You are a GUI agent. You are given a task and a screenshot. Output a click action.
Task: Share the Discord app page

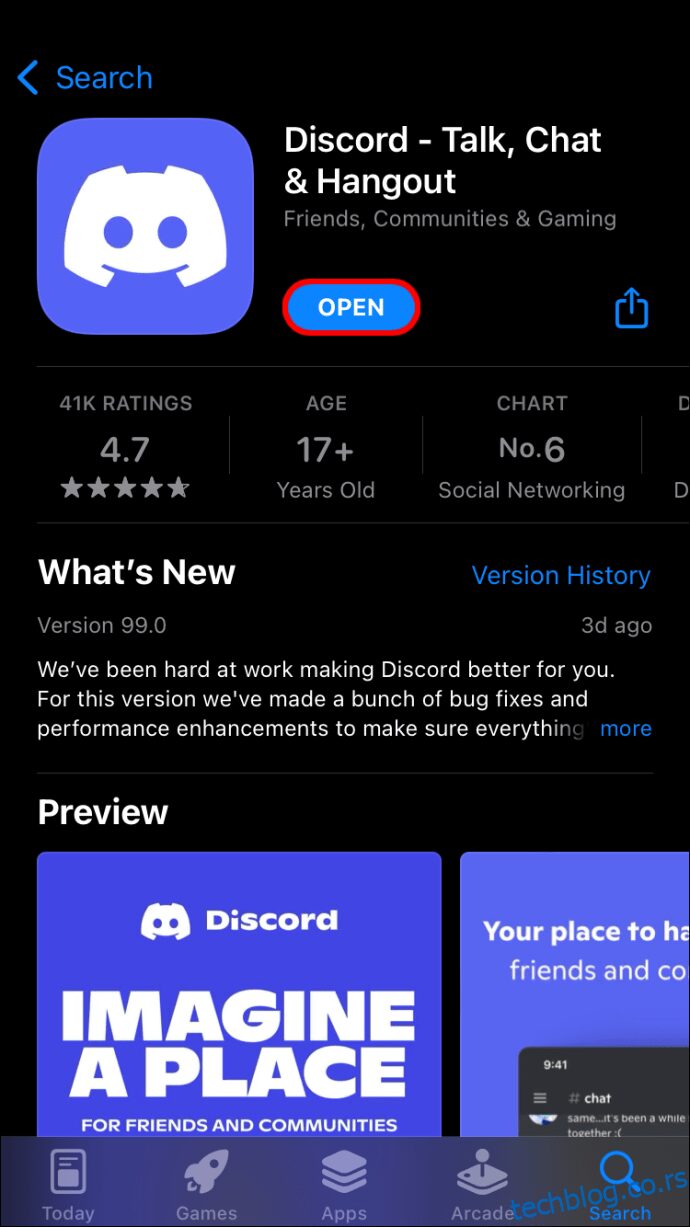point(631,308)
